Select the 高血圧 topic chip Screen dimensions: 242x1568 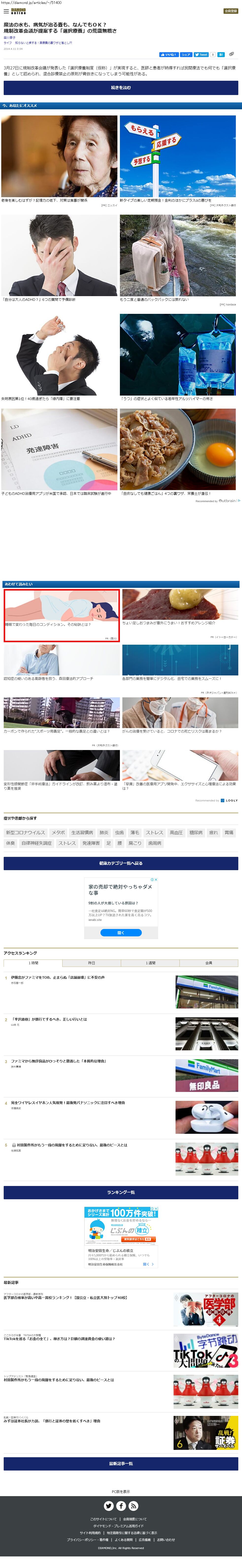click(176, 832)
